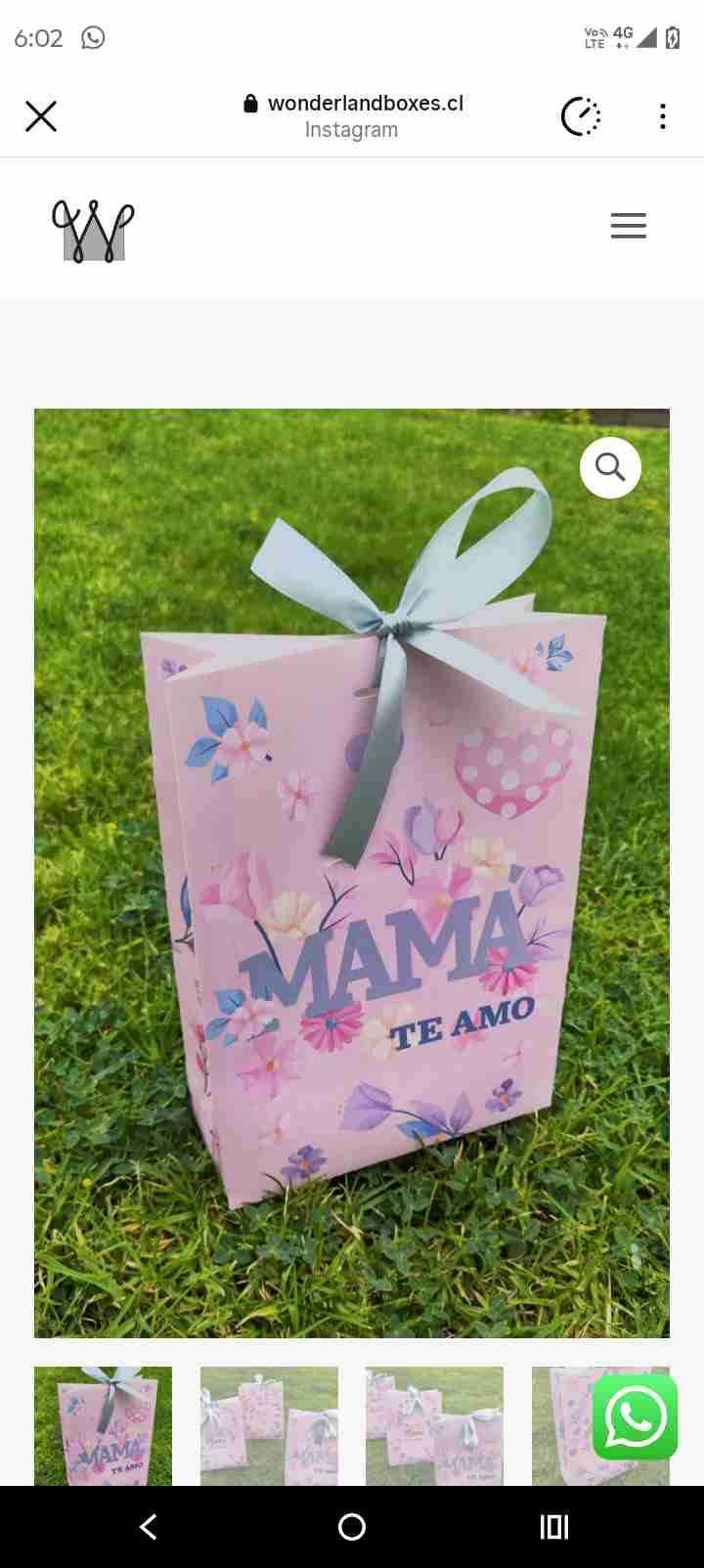704x1568 pixels.
Task: Tap the magnifier to zoom product image
Action: point(610,467)
